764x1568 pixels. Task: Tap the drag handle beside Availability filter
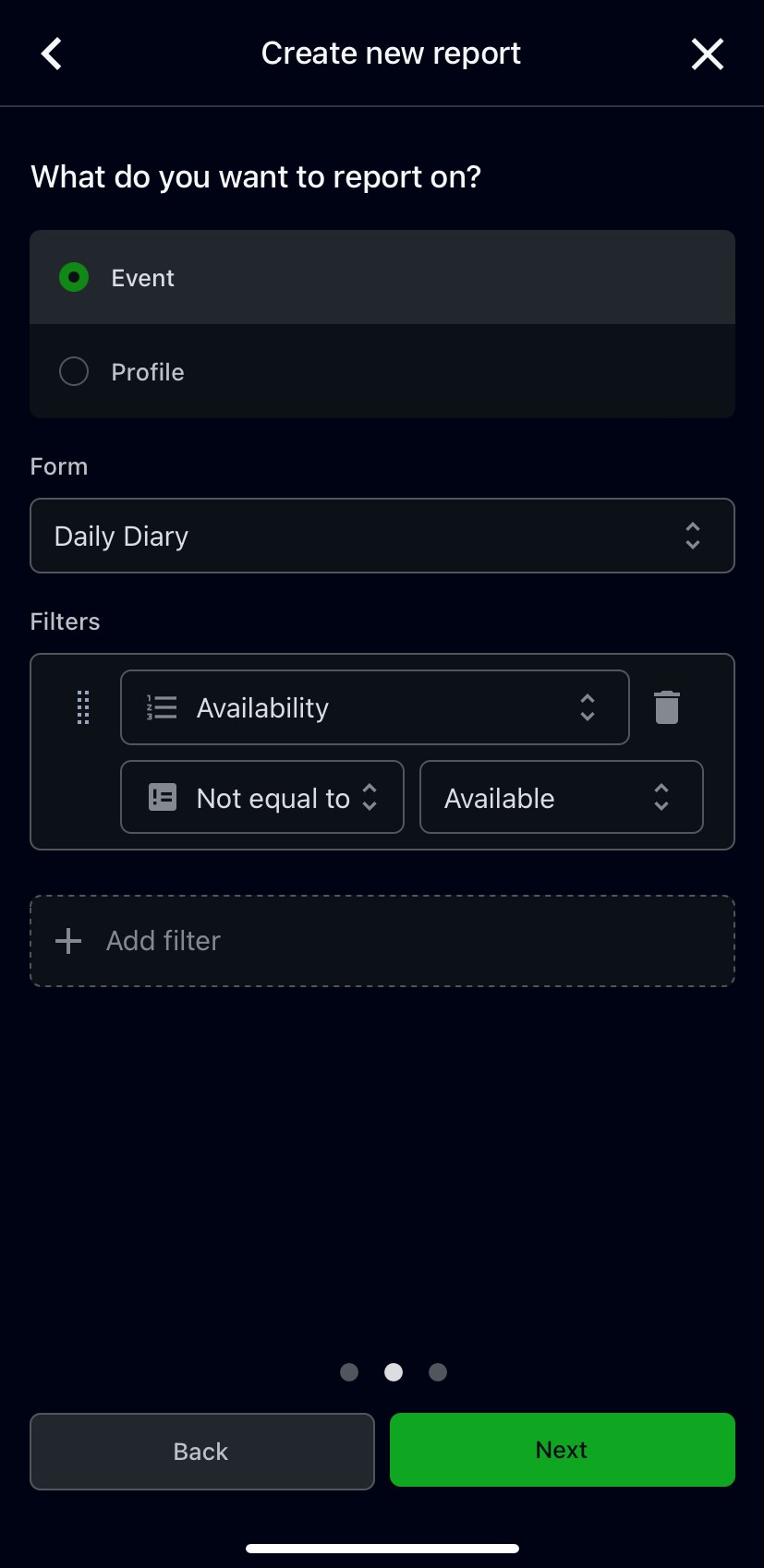82,707
